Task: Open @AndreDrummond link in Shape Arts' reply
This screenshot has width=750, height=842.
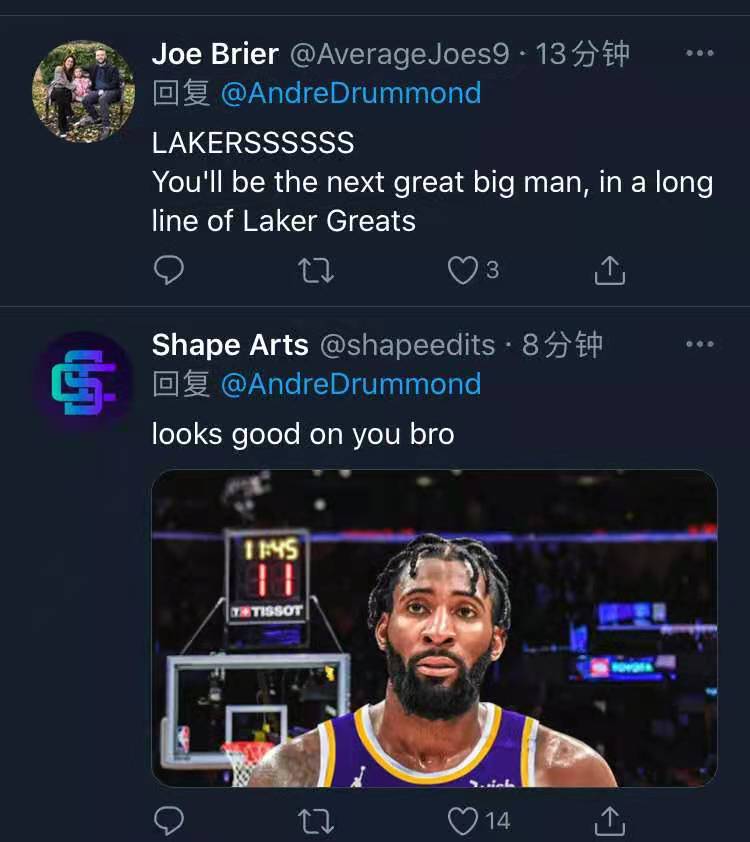Action: pyautogui.click(x=350, y=384)
